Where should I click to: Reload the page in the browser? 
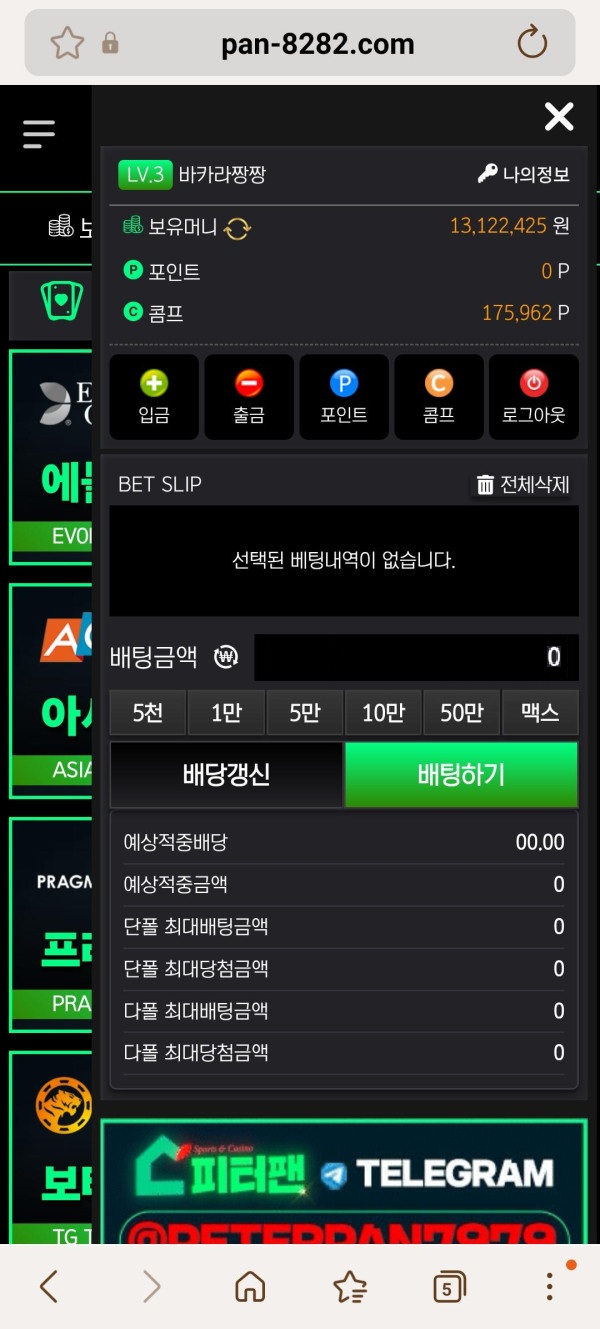[x=532, y=43]
